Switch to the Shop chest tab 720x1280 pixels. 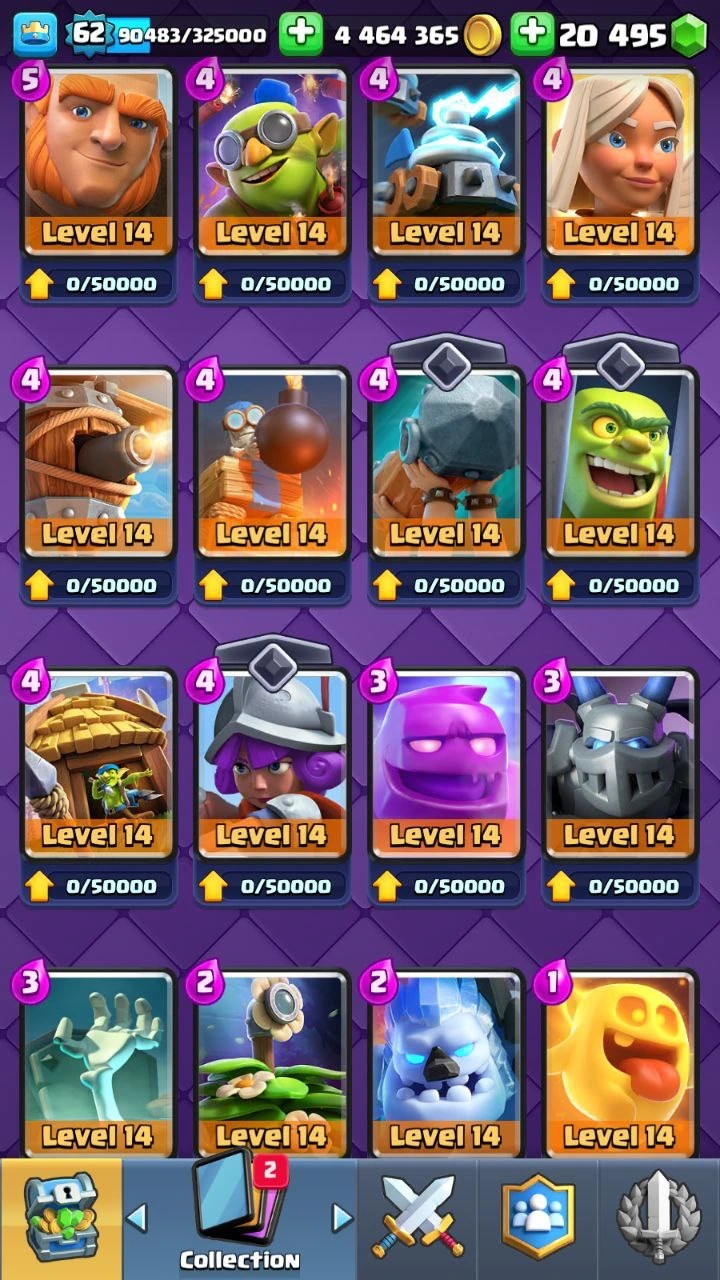coord(60,1218)
